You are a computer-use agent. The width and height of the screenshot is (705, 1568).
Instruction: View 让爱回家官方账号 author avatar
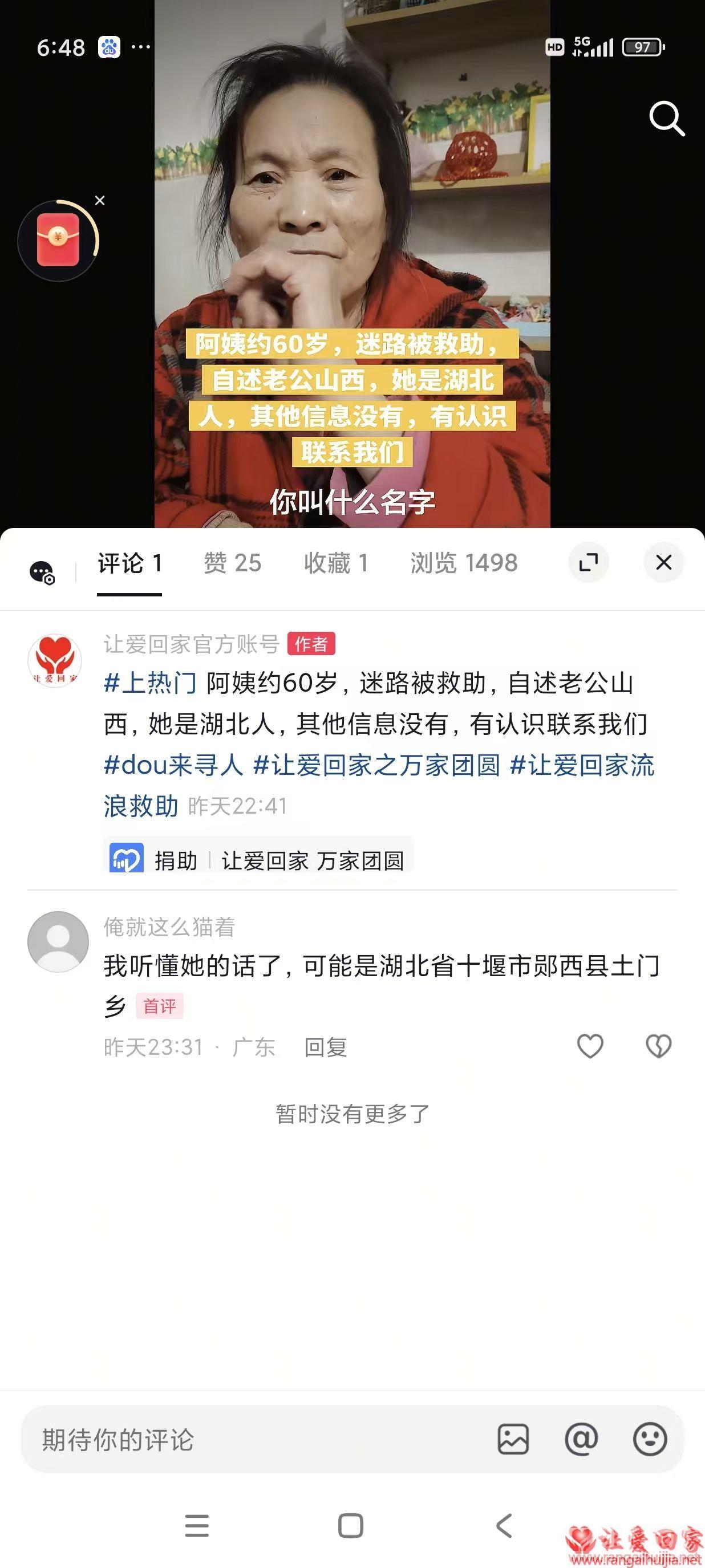[55, 660]
